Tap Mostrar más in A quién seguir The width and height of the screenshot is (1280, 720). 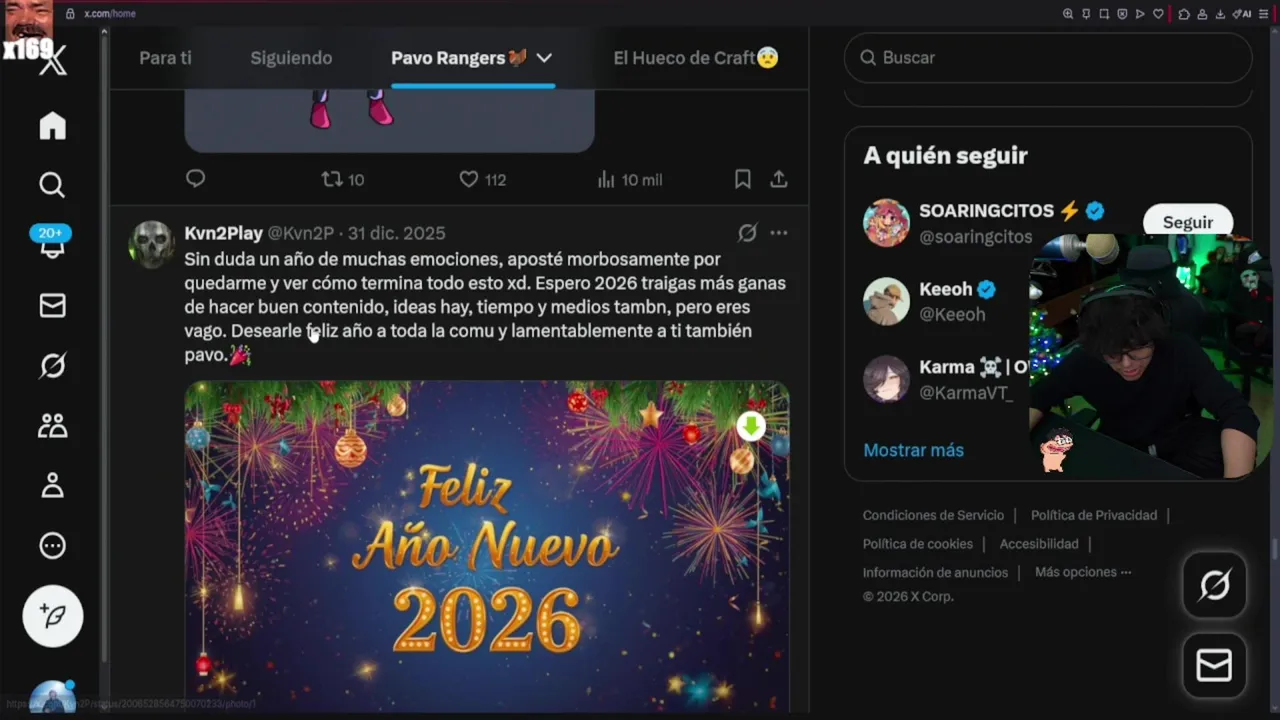[x=913, y=450]
